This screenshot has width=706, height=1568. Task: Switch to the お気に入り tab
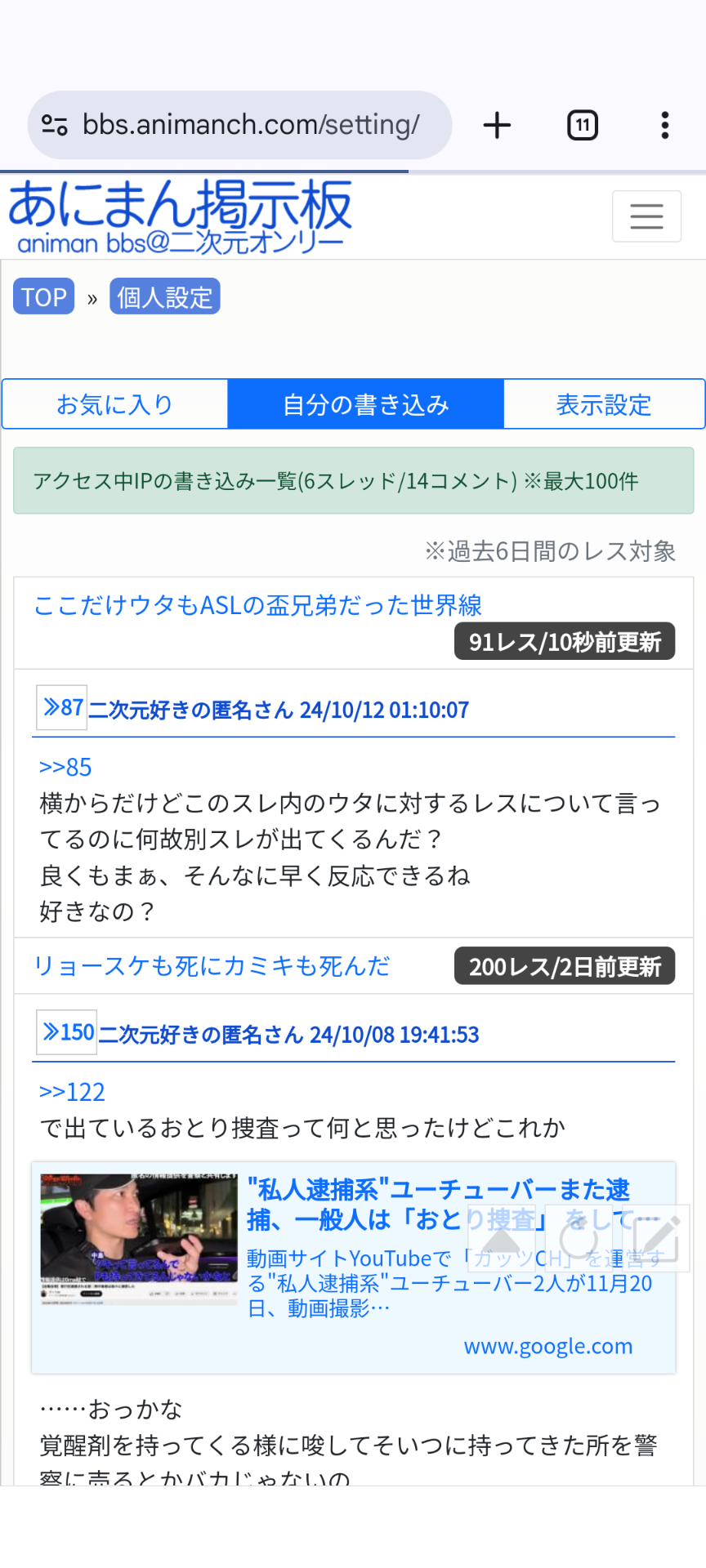[114, 404]
